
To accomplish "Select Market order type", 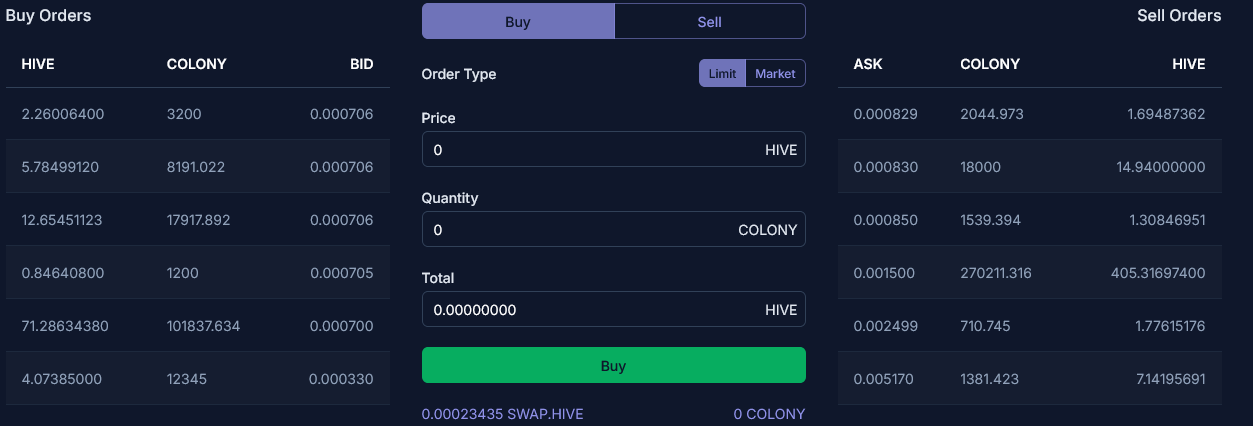I will click(x=775, y=74).
